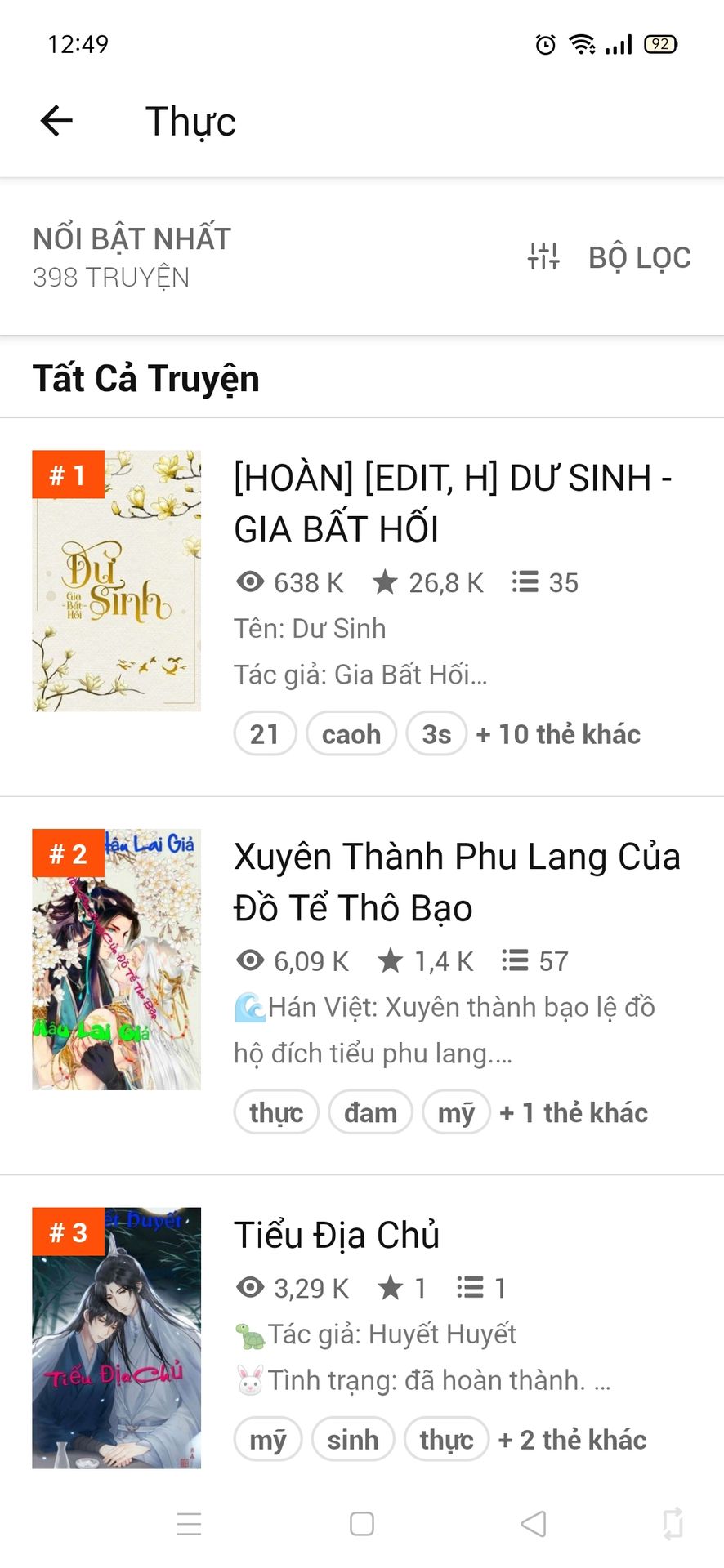Viewport: 724px width, 1568px height.
Task: Select the caoh tag under Dư Sinh
Action: (x=351, y=733)
